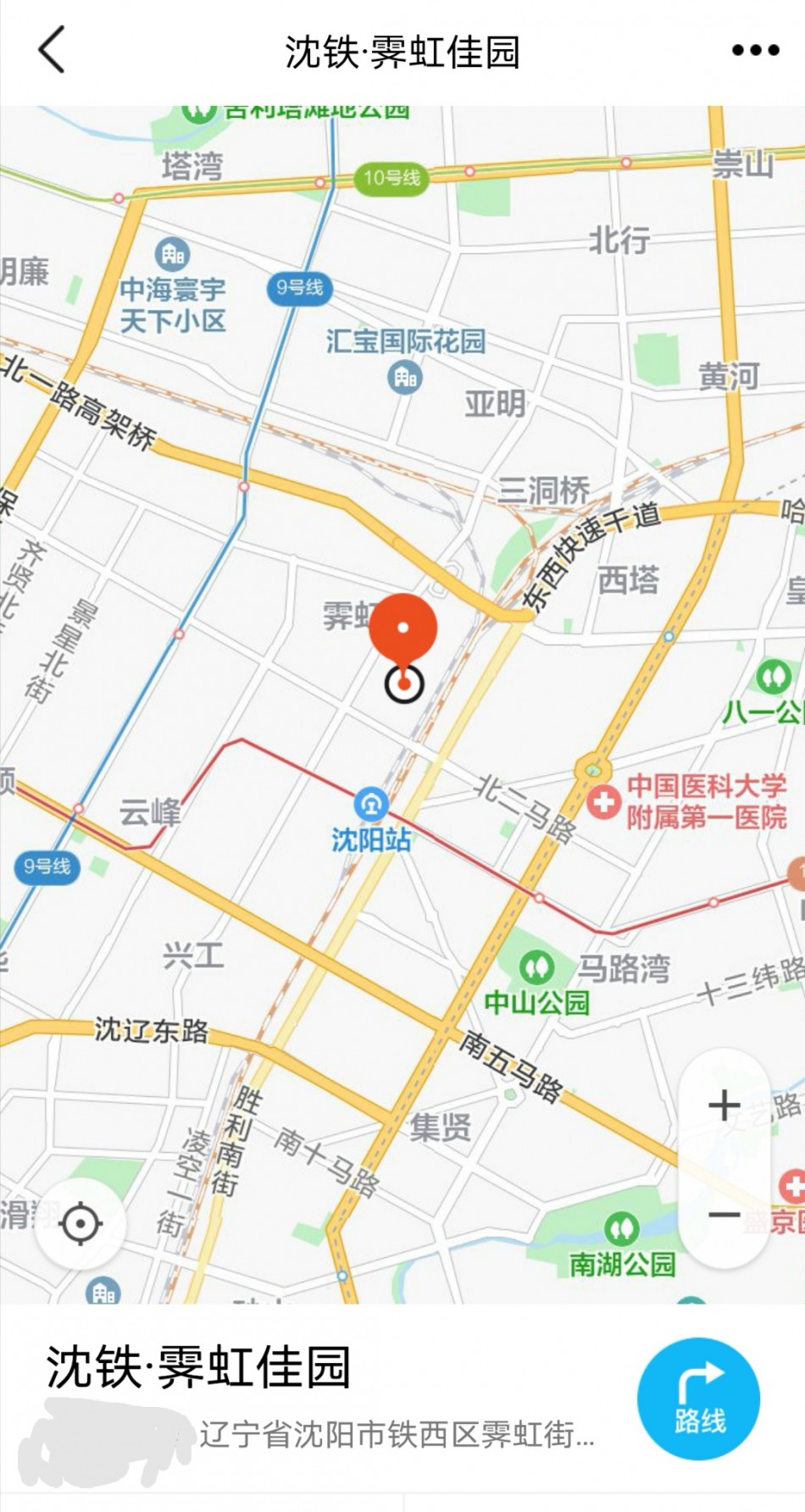The width and height of the screenshot is (805, 1512).
Task: Select the 沈阳站 station marker
Action: [371, 805]
